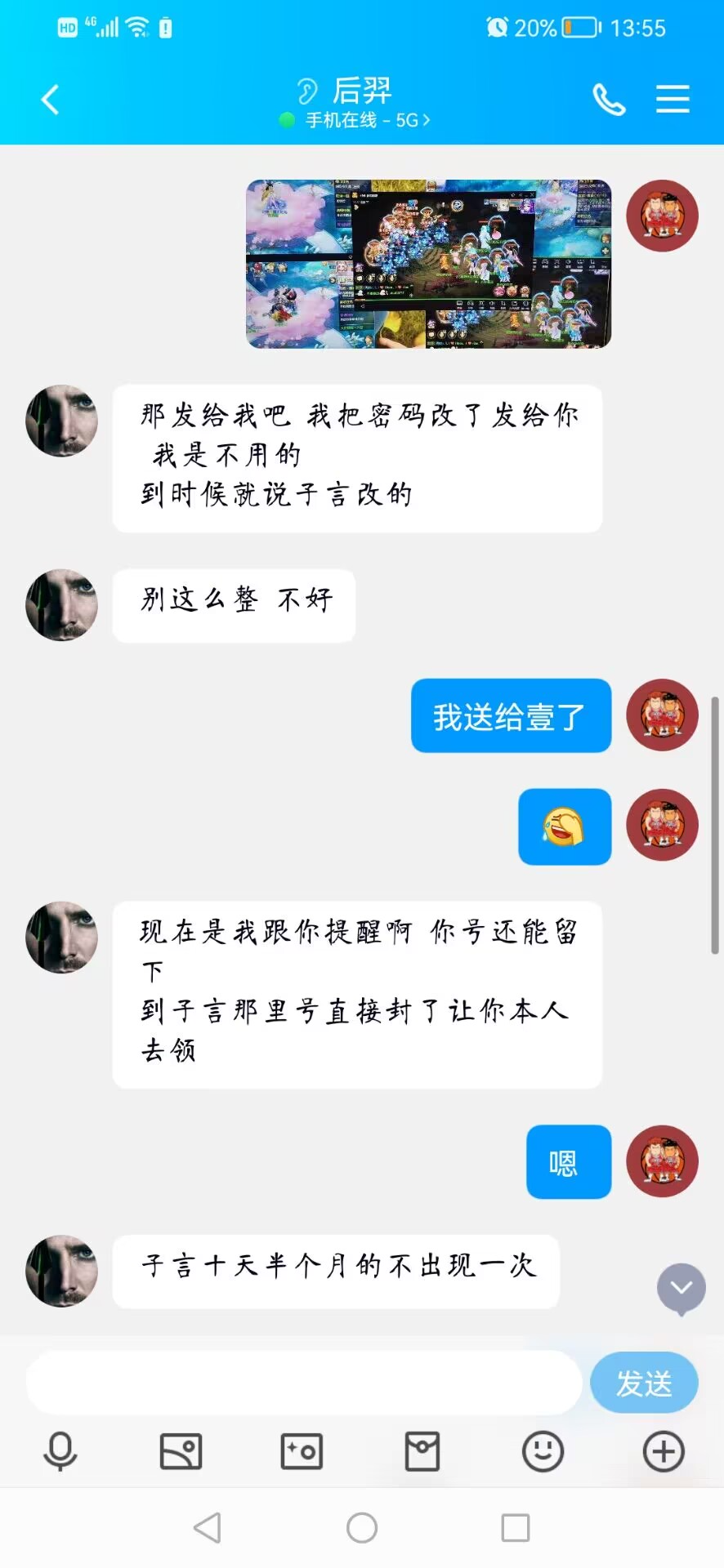
Task: Tap the message input field
Action: click(x=303, y=1383)
